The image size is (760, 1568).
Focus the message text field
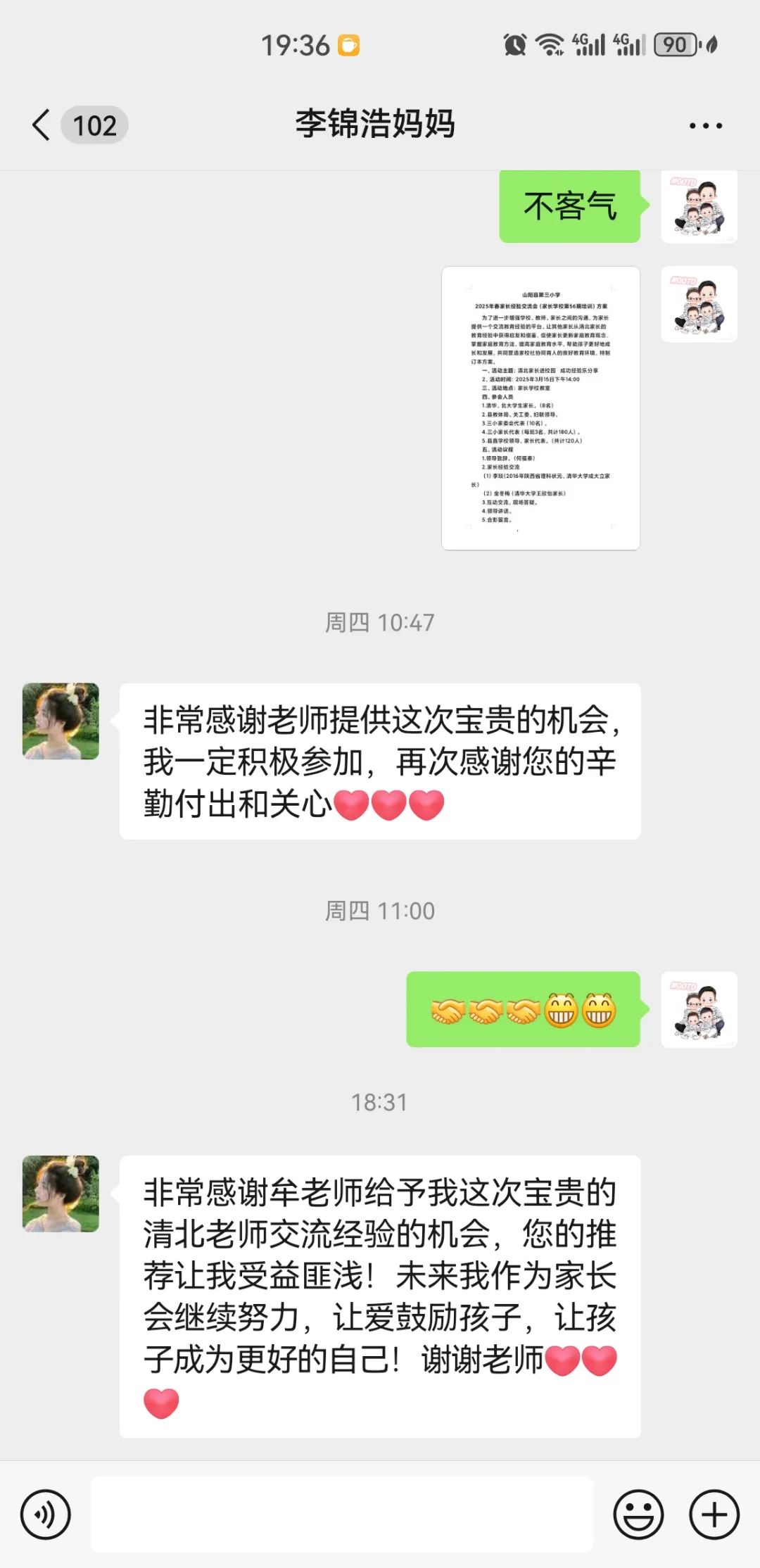(342, 1514)
